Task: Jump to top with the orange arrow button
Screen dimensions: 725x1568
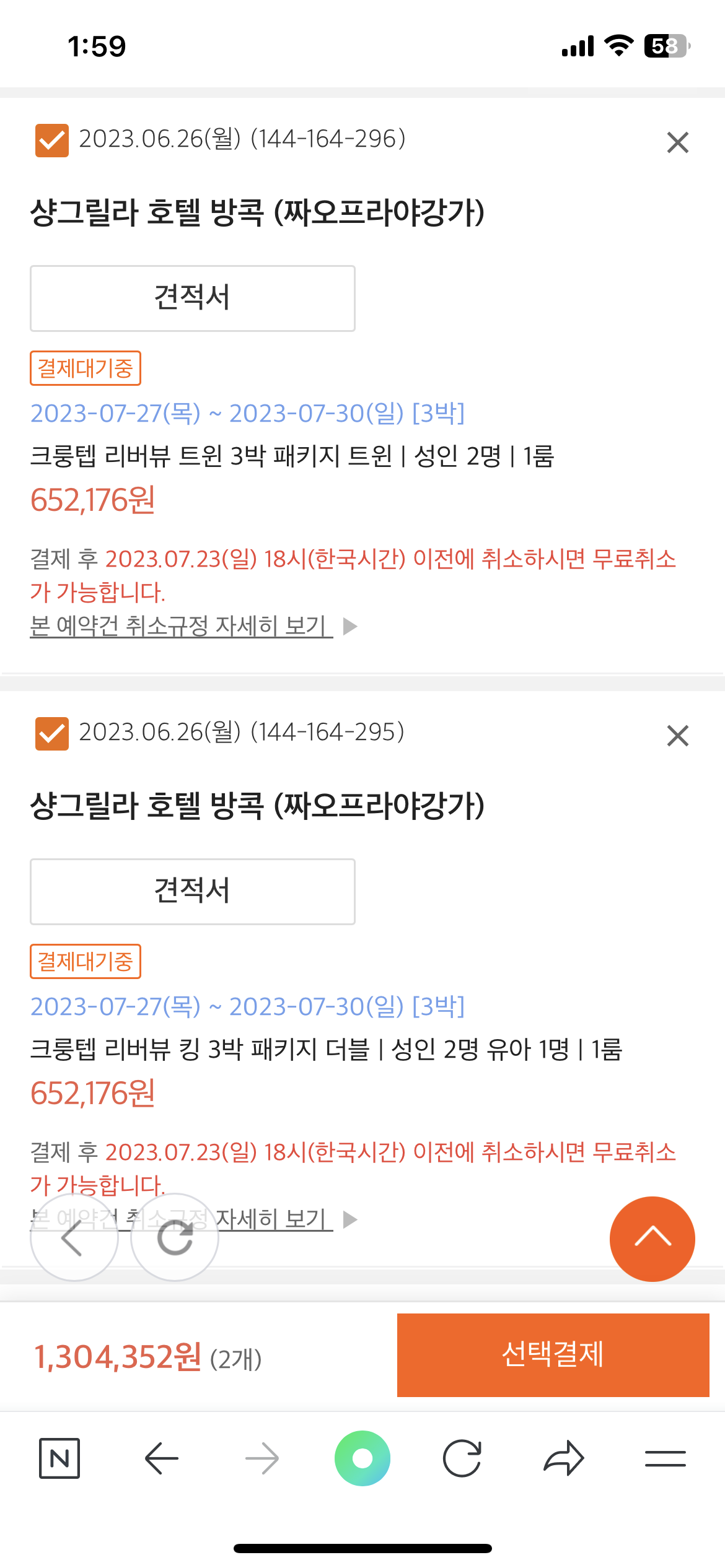Action: click(652, 1239)
